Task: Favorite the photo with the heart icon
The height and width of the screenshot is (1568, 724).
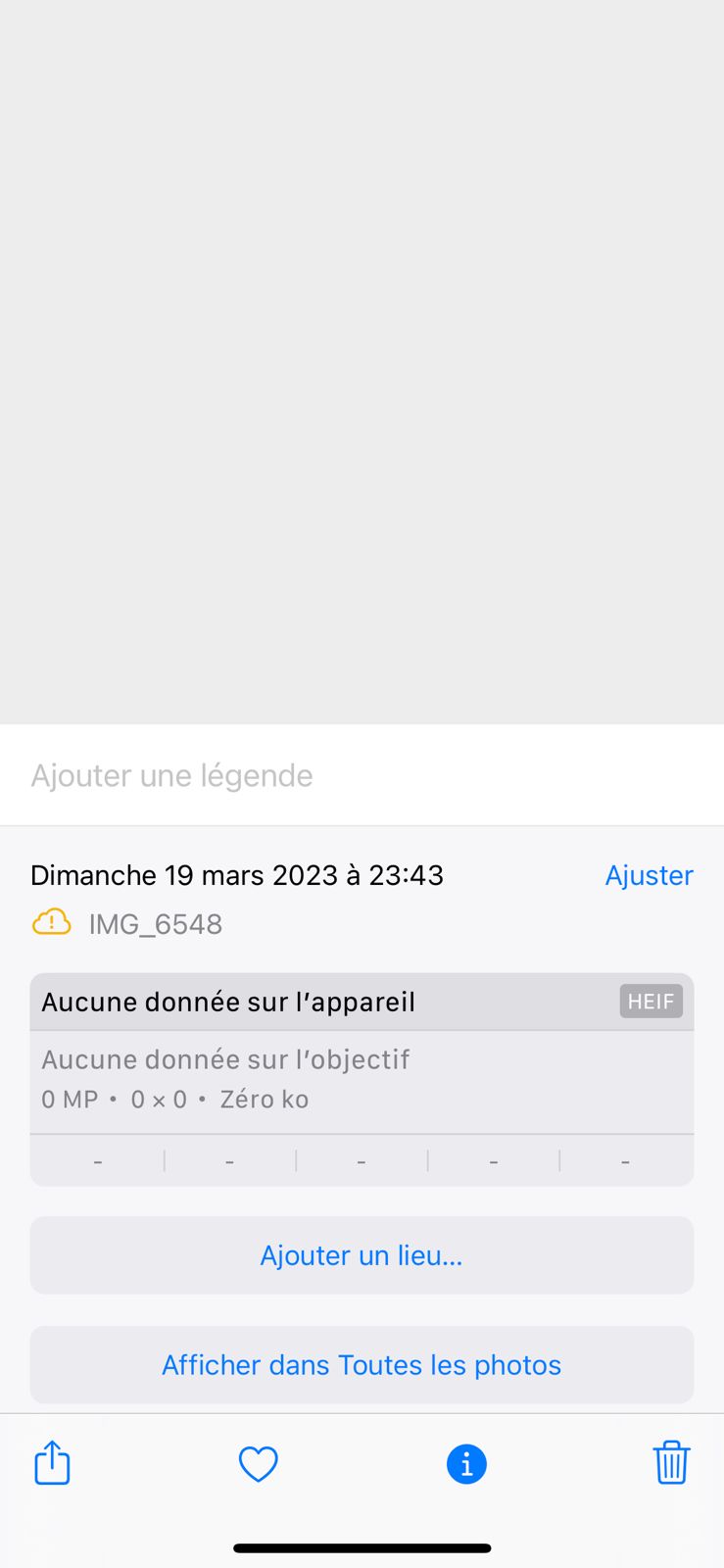Action: point(259,1464)
